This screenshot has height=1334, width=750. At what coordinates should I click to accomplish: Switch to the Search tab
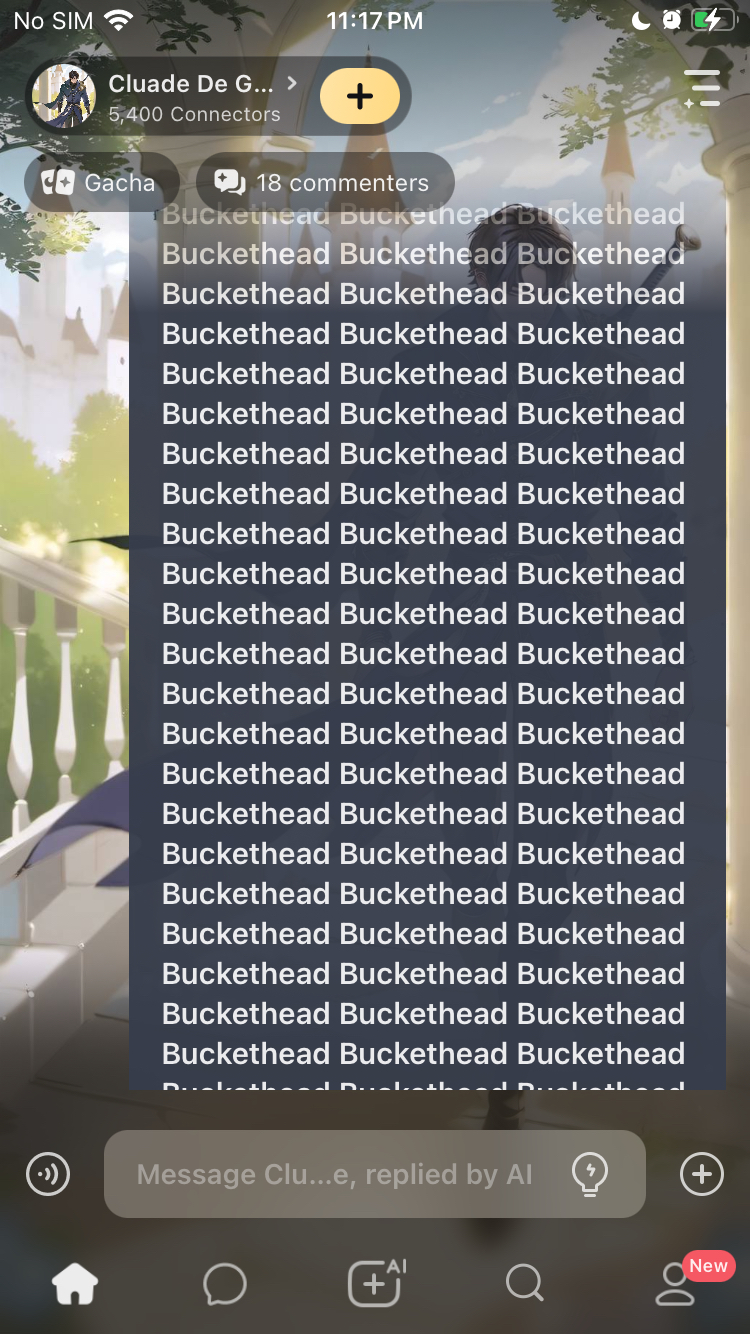(x=524, y=1283)
